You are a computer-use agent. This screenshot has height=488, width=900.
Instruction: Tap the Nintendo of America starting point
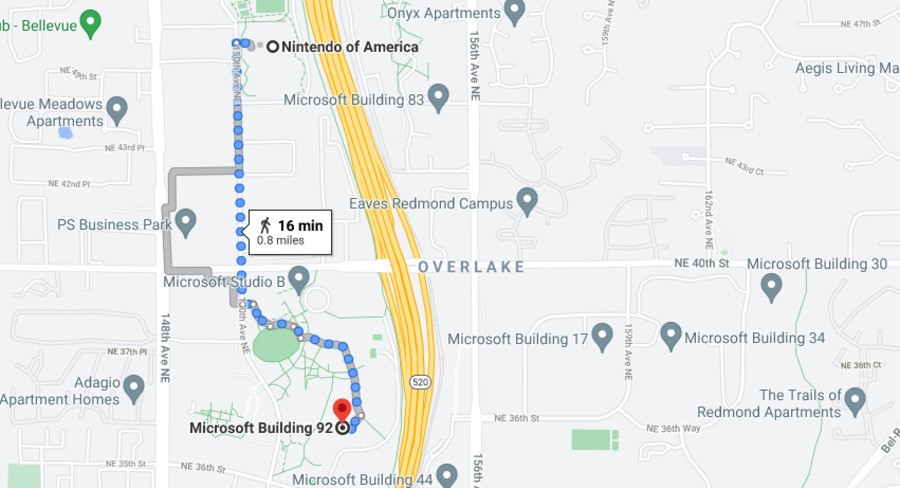(x=272, y=46)
